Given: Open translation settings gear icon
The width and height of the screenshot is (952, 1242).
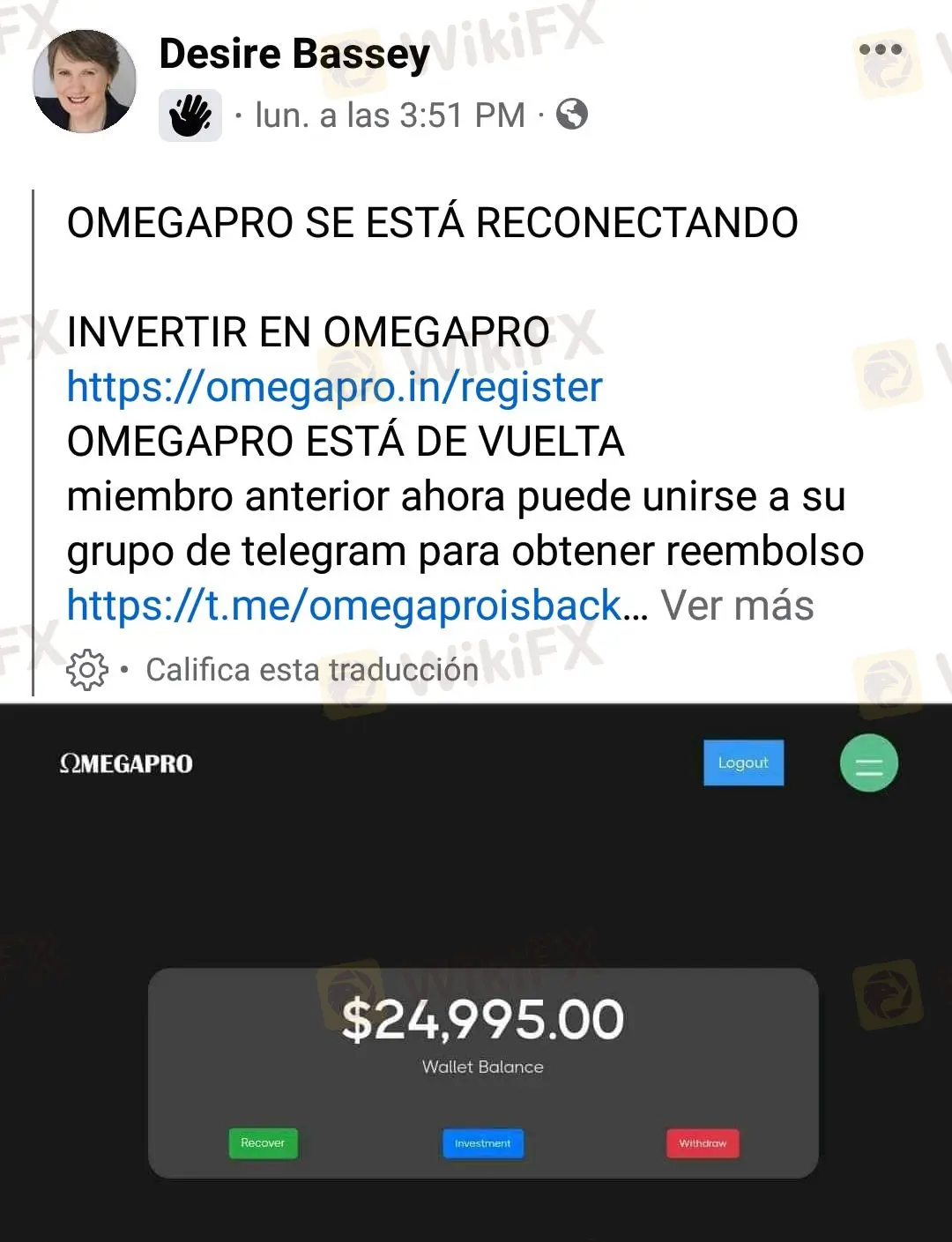Looking at the screenshot, I should [87, 670].
